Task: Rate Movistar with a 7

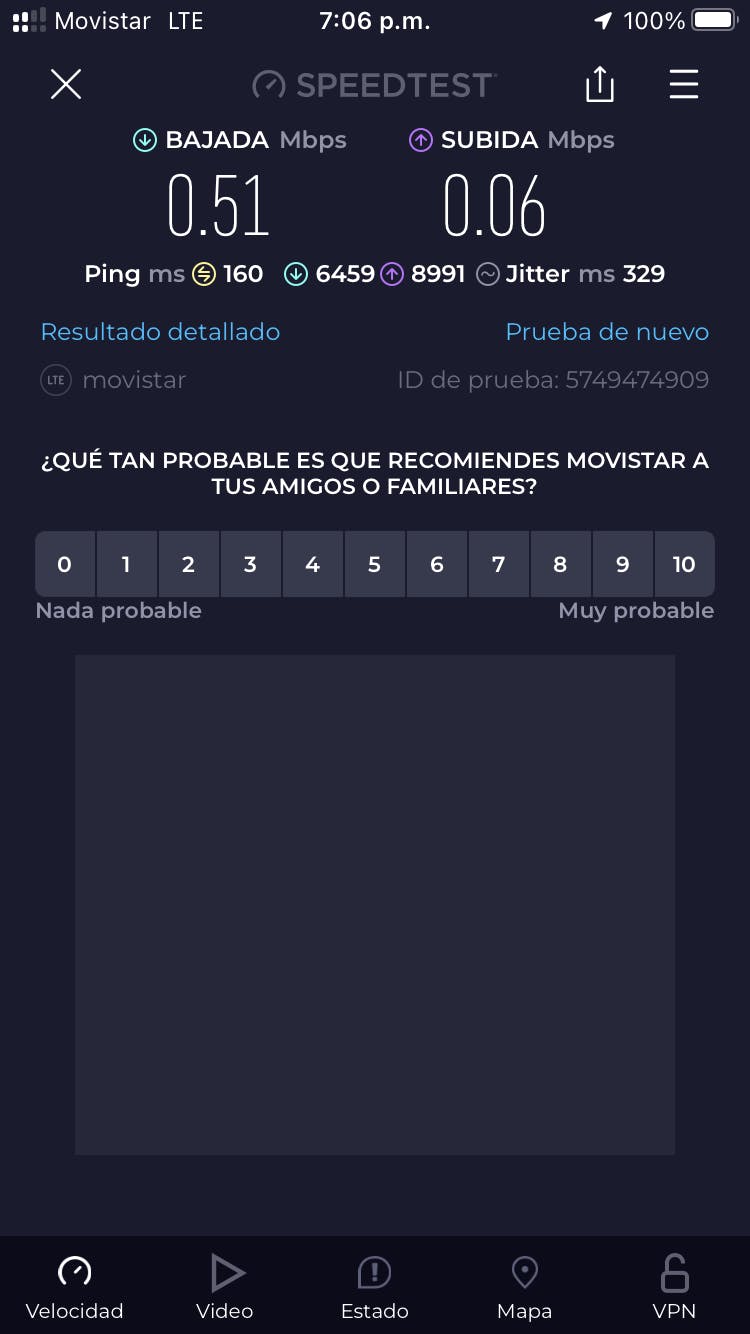Action: click(498, 564)
